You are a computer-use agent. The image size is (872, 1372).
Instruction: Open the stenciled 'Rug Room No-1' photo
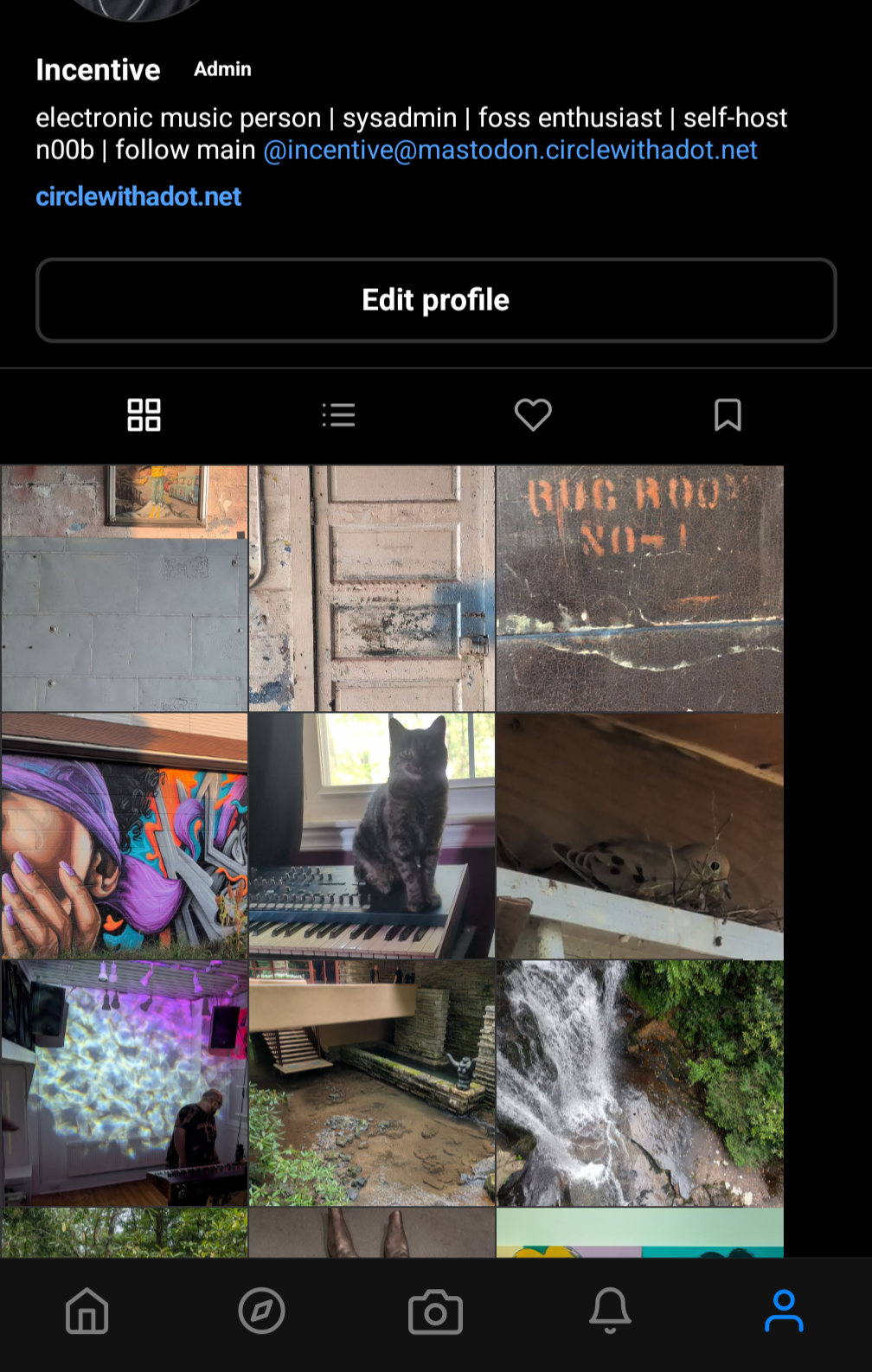(x=639, y=588)
